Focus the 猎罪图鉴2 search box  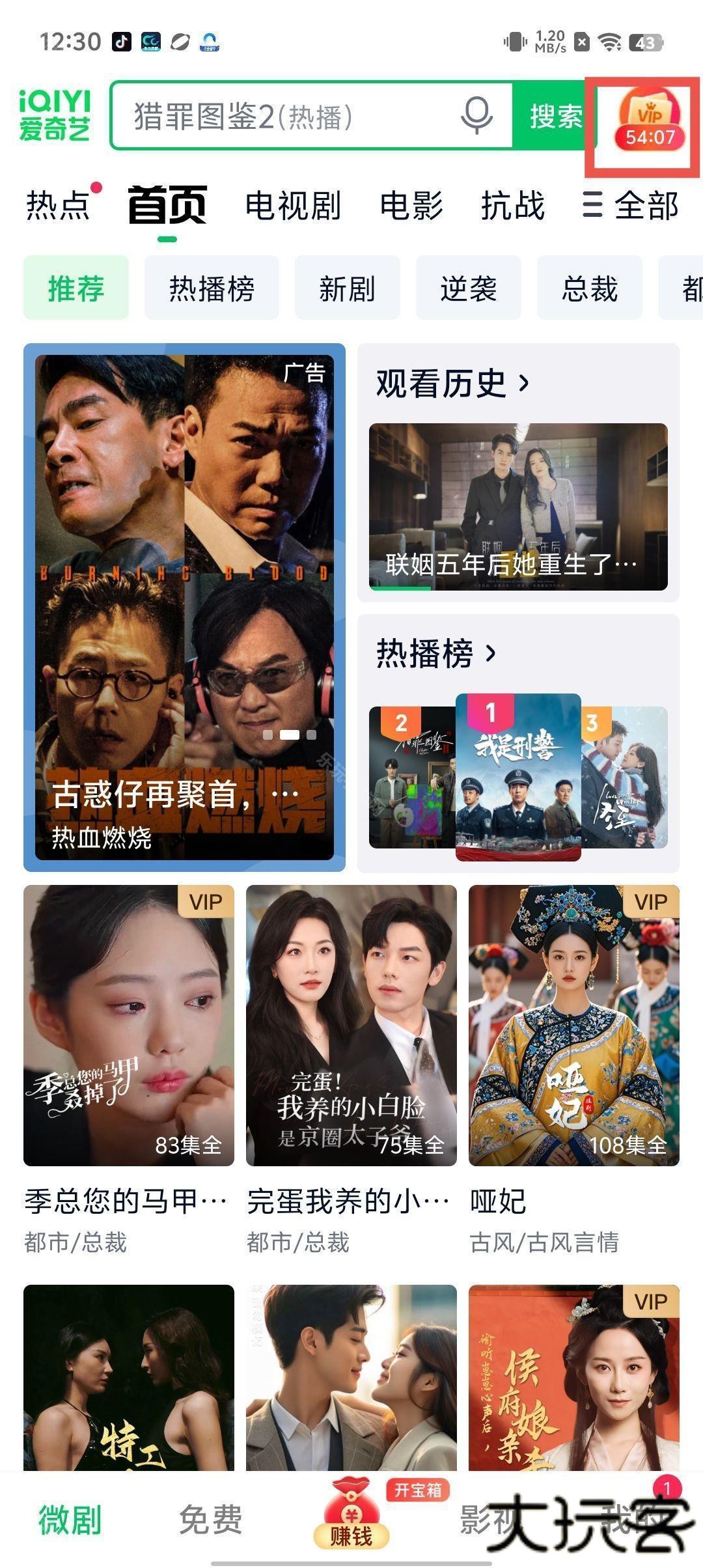pos(286,117)
